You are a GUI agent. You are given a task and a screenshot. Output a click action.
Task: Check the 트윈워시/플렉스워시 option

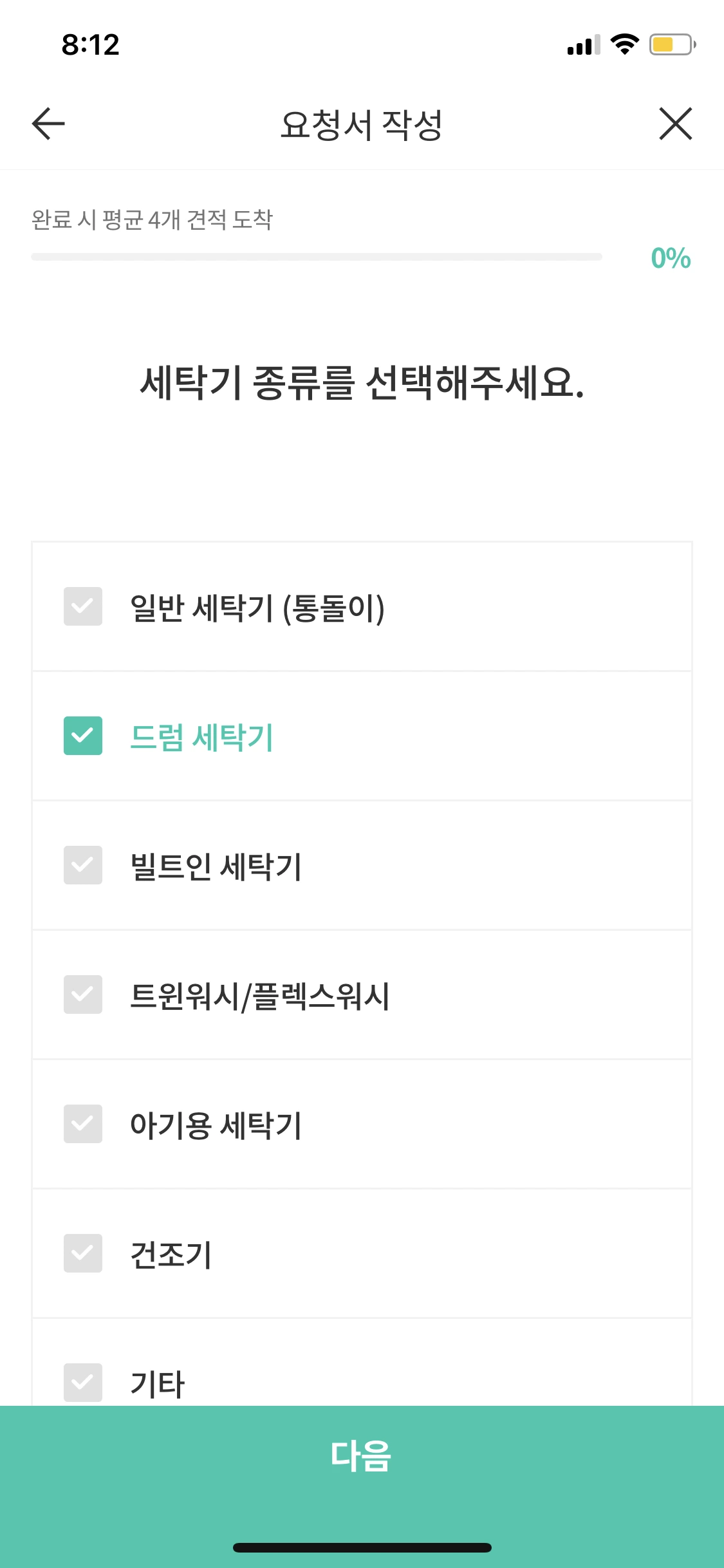pos(83,996)
